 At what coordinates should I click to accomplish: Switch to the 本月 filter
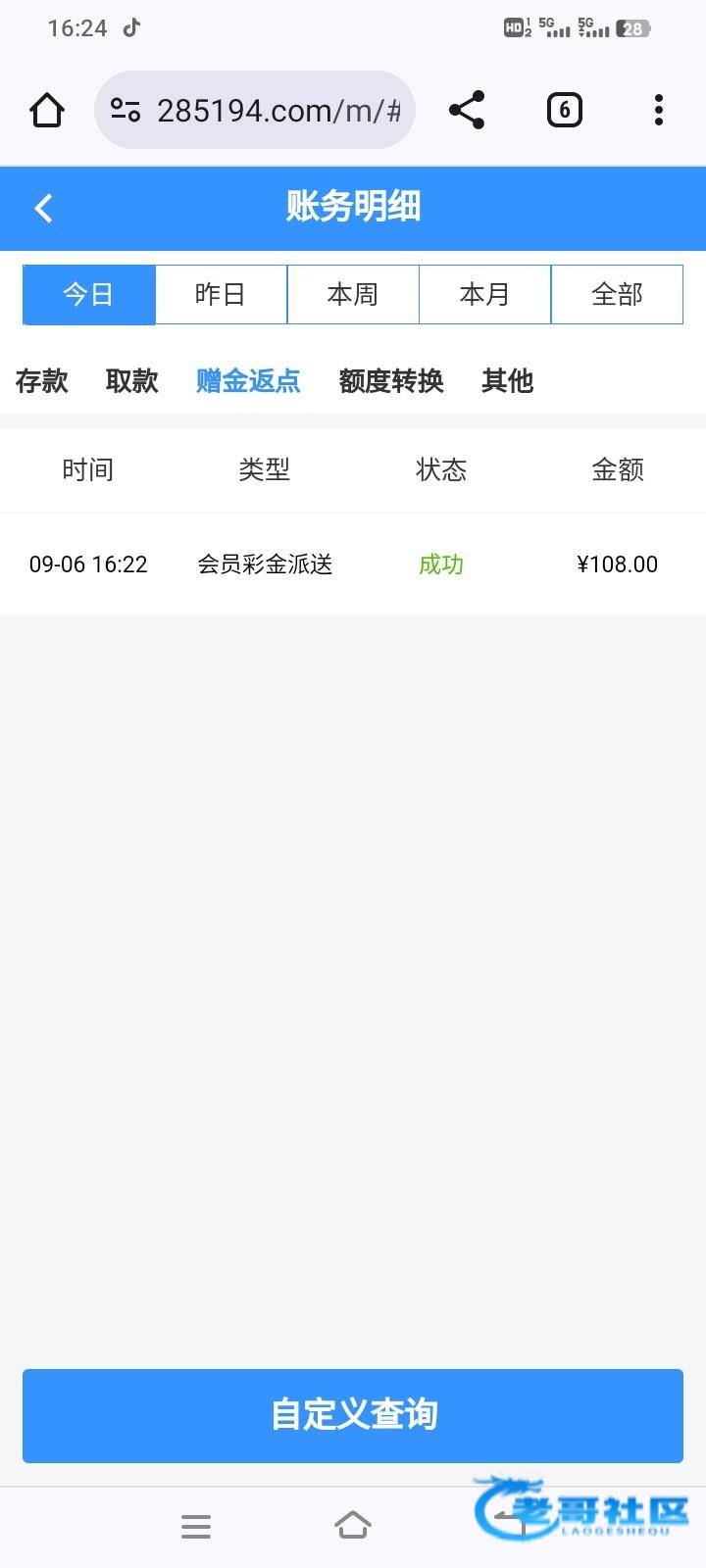pos(484,294)
